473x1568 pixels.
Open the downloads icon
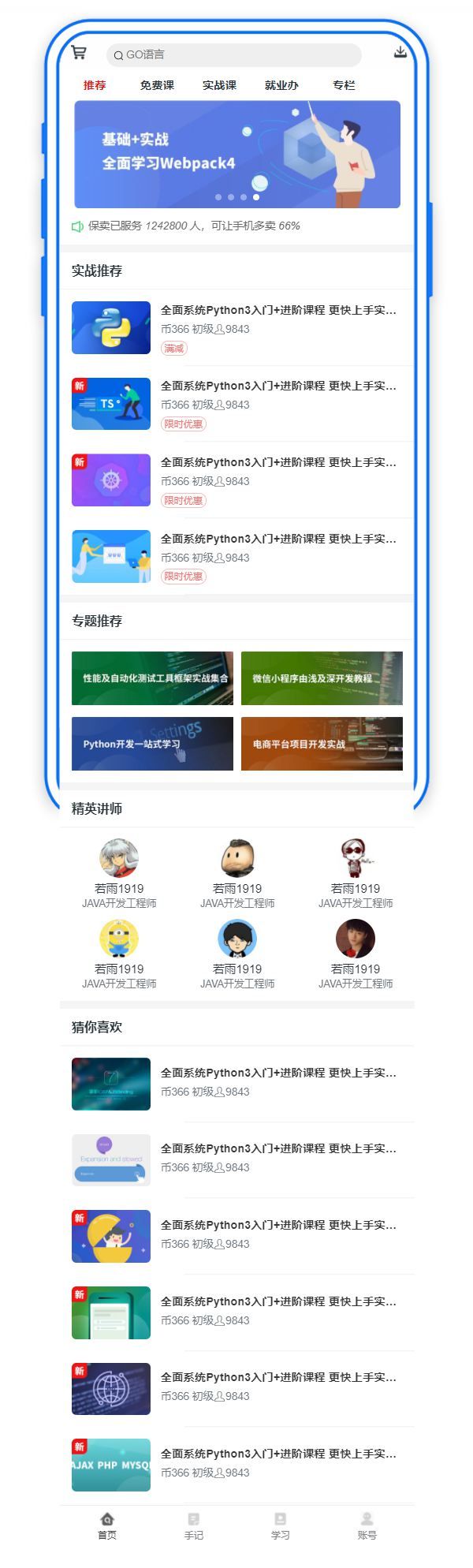[400, 52]
